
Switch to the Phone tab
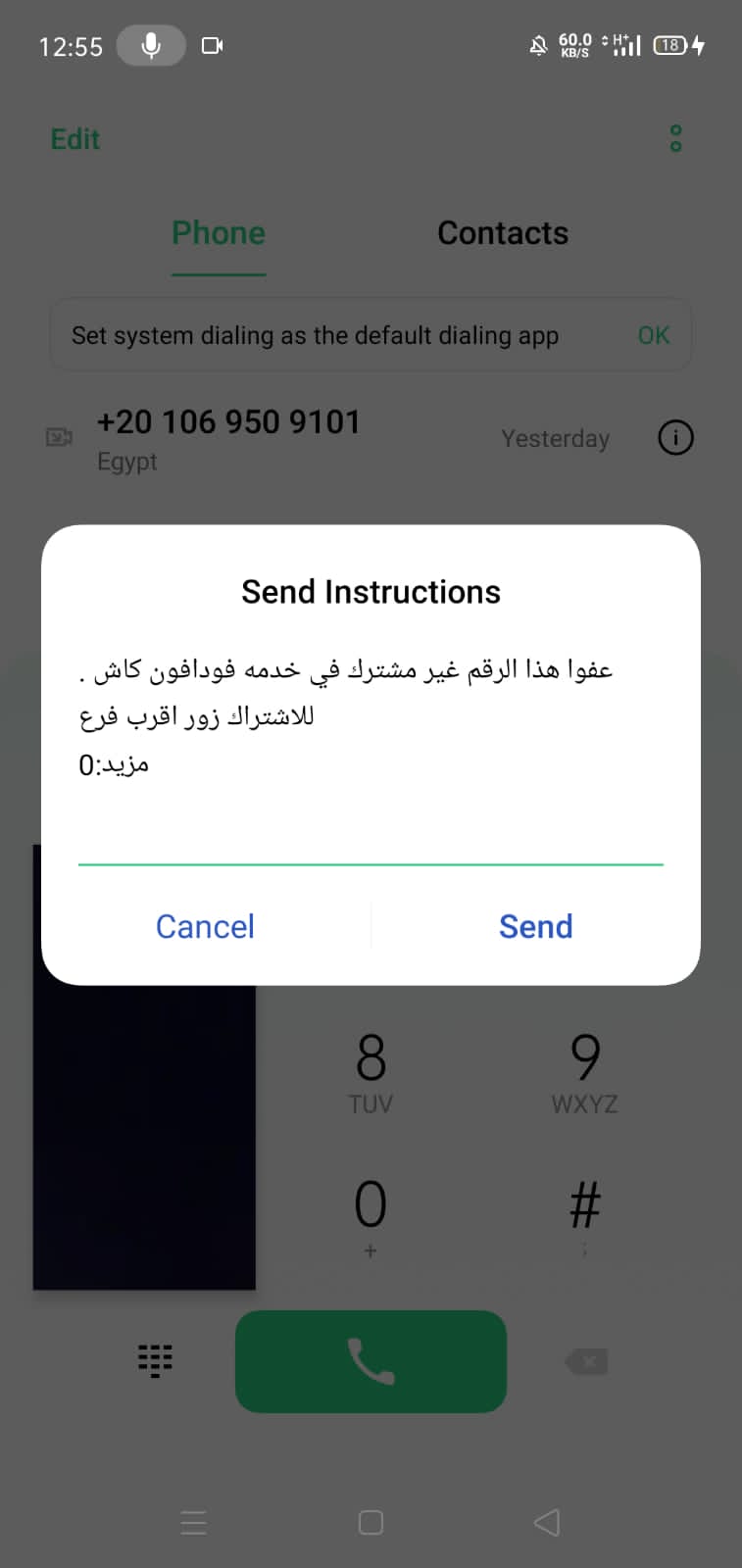tap(219, 233)
